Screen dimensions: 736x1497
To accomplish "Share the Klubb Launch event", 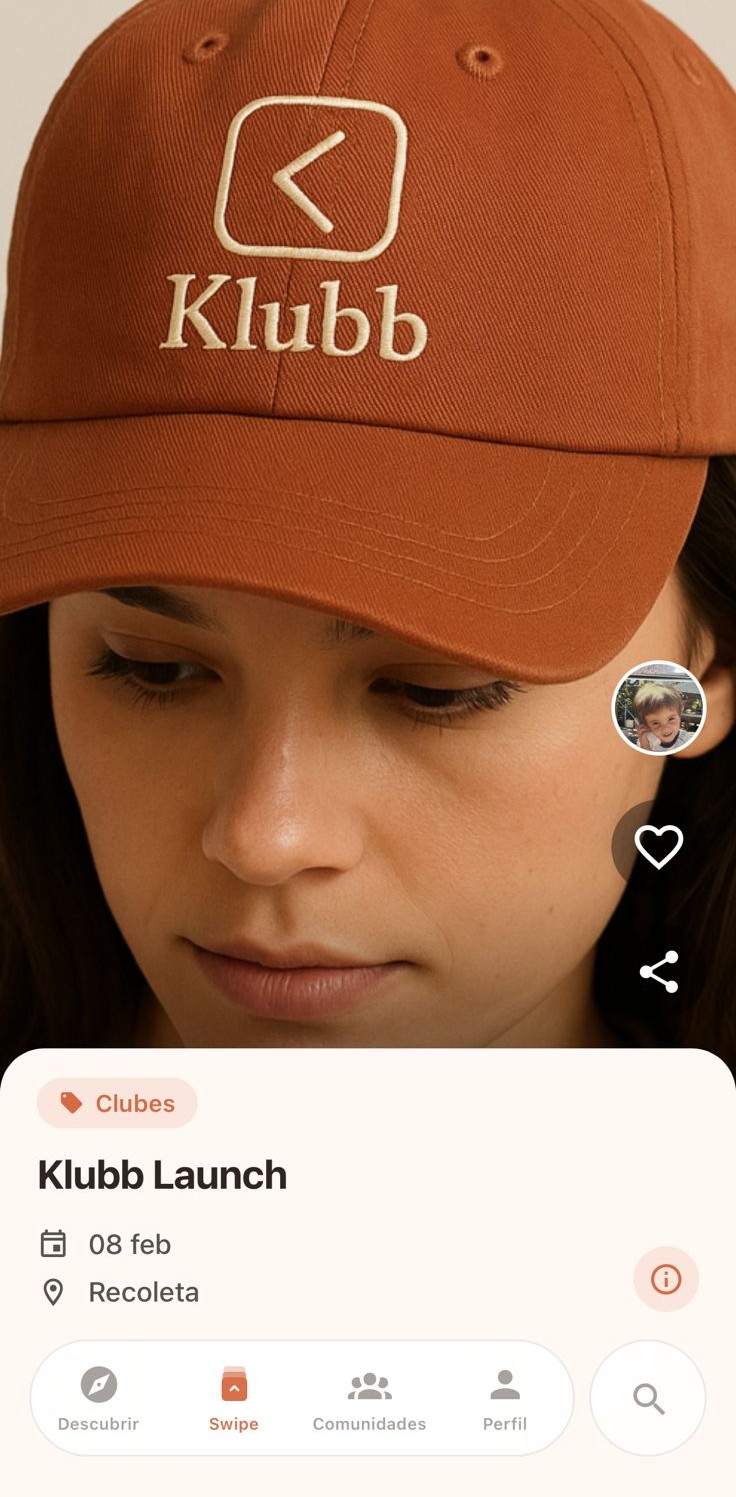I will [x=658, y=972].
